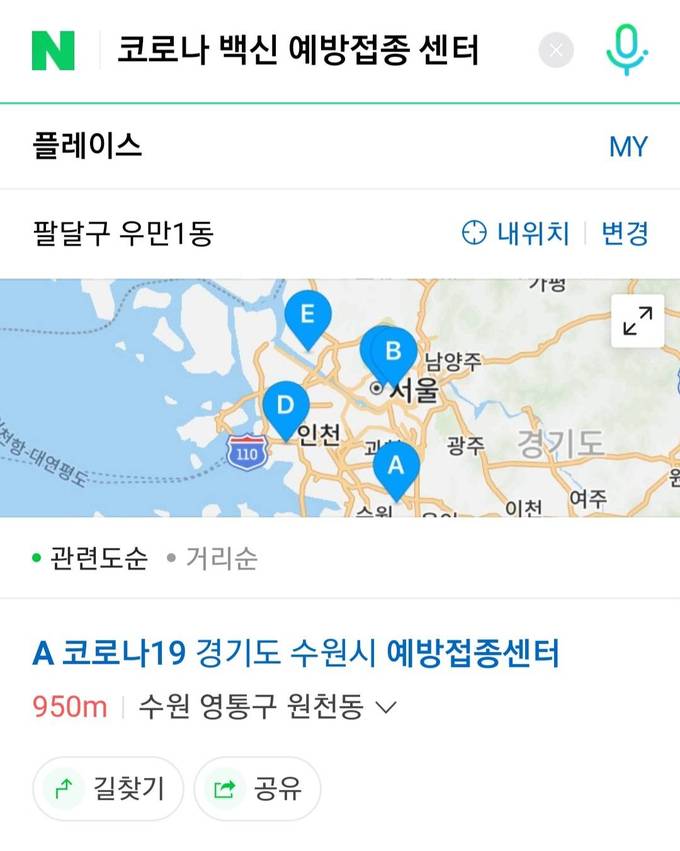The width and height of the screenshot is (680, 851).
Task: Sort results by 관련도순
Action: pyautogui.click(x=90, y=558)
